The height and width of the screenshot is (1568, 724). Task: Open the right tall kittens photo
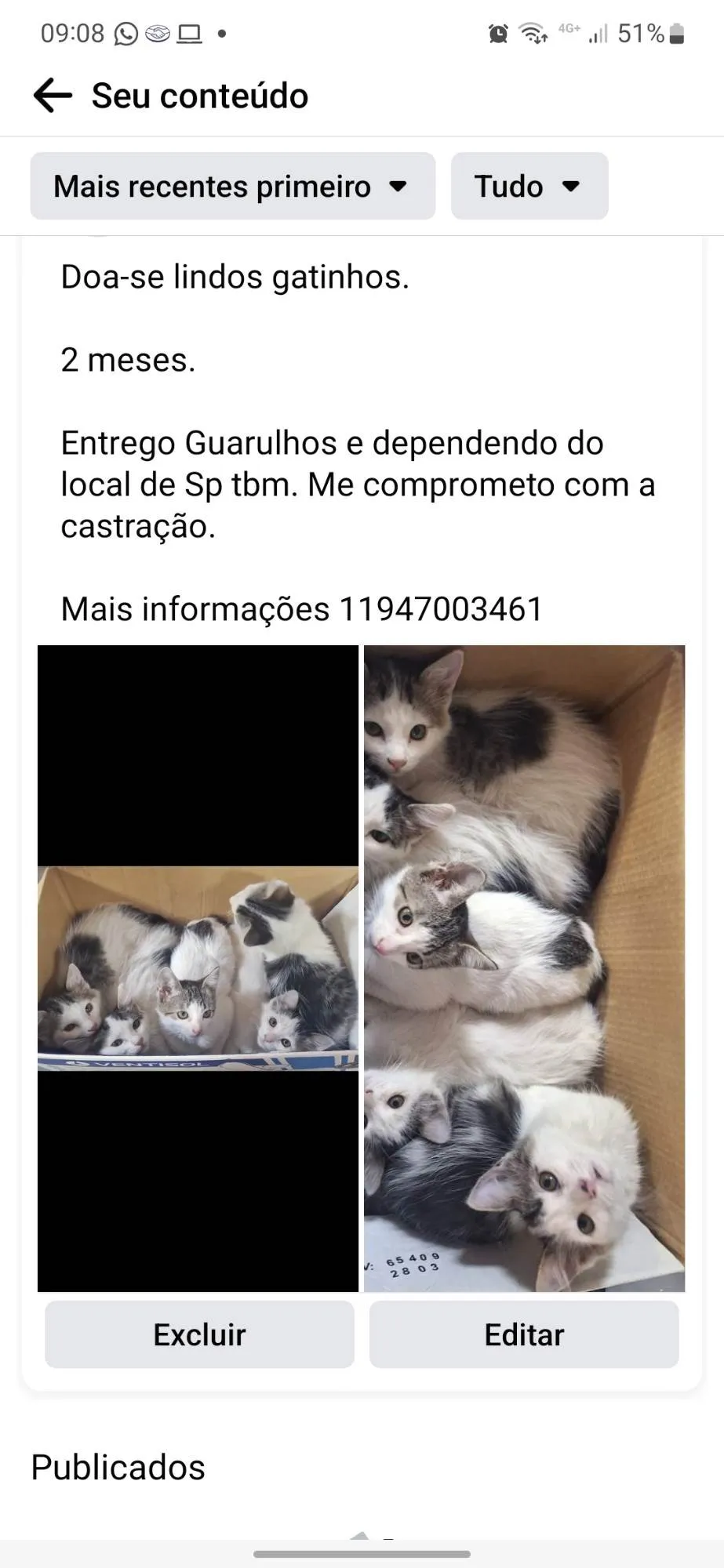[524, 968]
